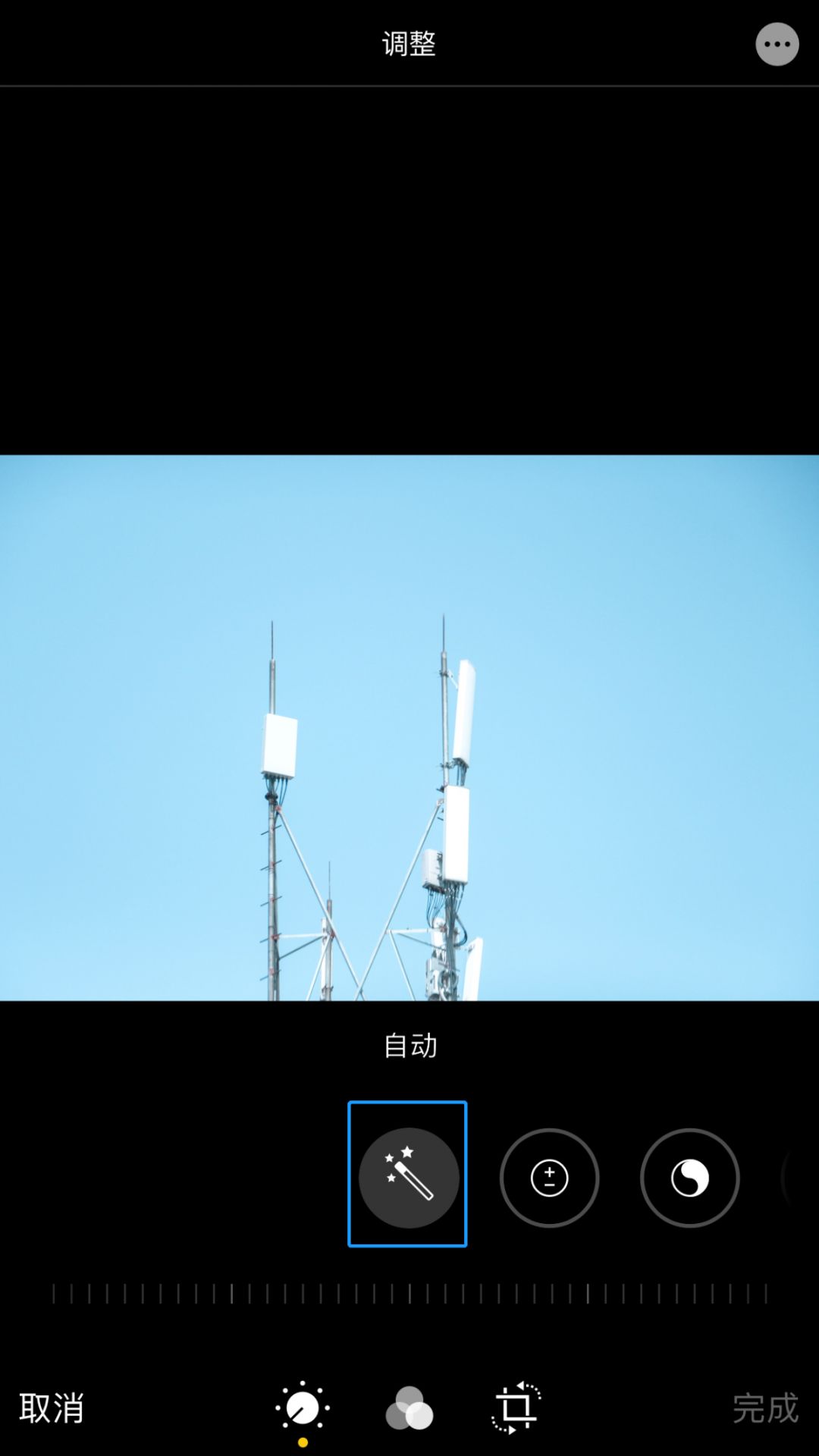Screen dimensions: 819x1456
Task: Open the more options overflow menu
Action: coord(777,43)
